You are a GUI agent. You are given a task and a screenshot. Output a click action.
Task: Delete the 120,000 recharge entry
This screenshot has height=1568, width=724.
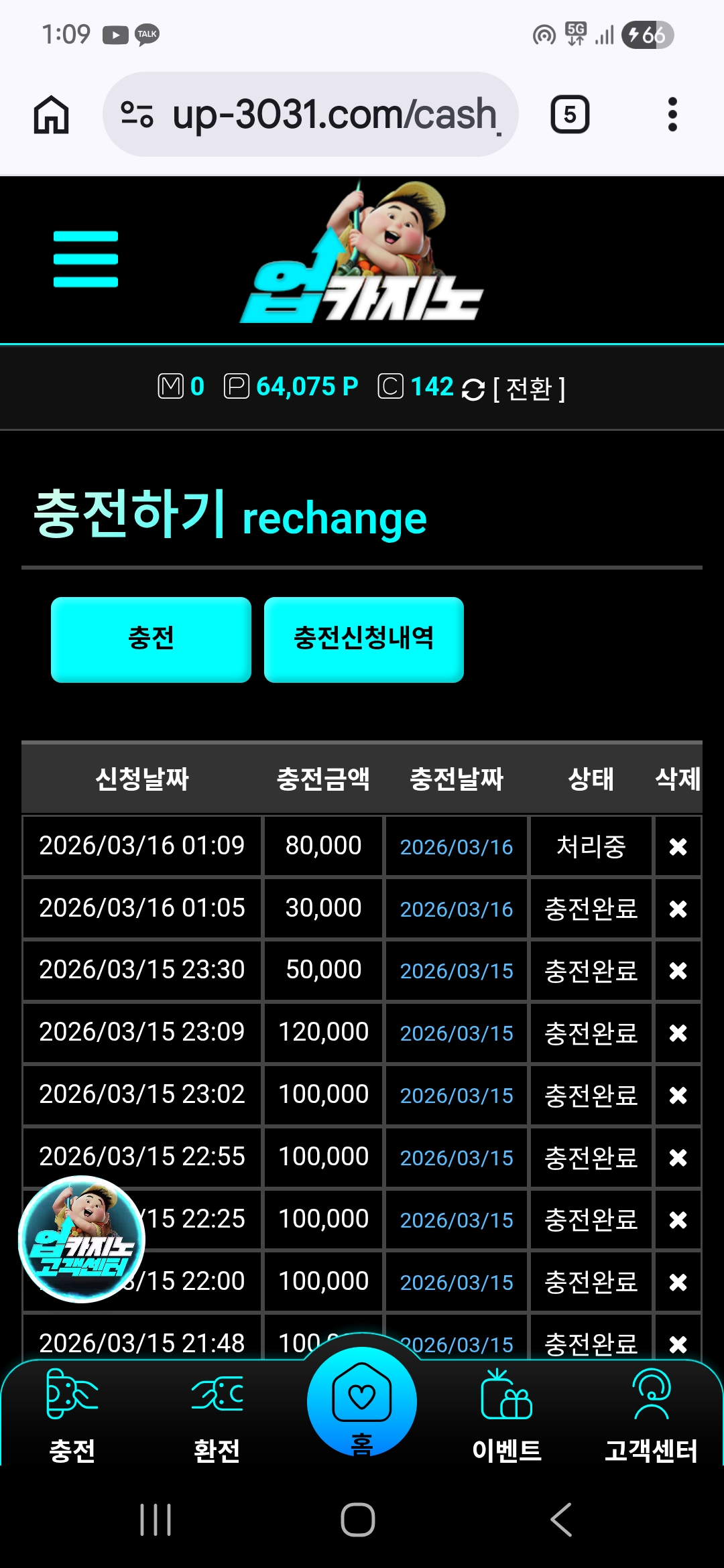pyautogui.click(x=678, y=1033)
